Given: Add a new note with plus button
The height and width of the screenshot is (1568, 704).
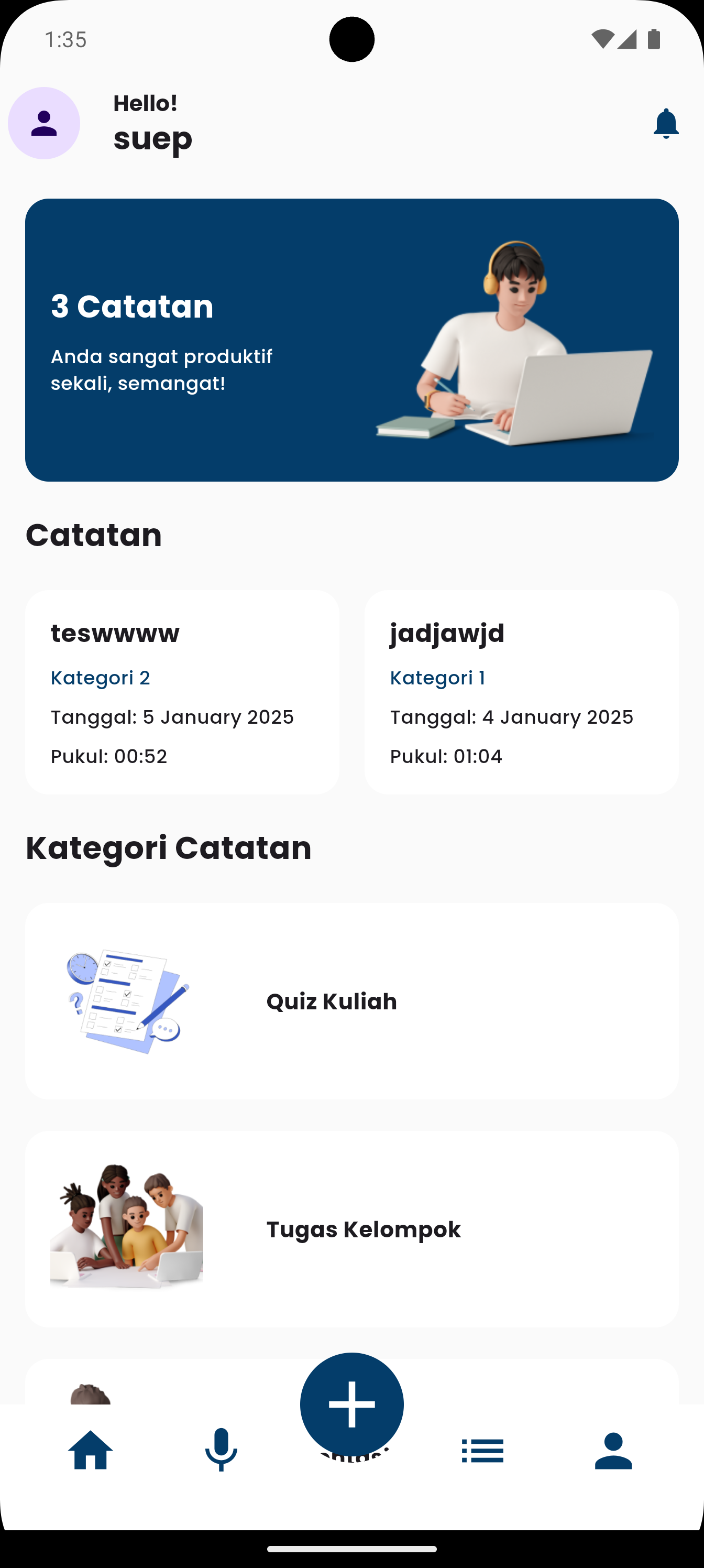Looking at the screenshot, I should pyautogui.click(x=351, y=1403).
